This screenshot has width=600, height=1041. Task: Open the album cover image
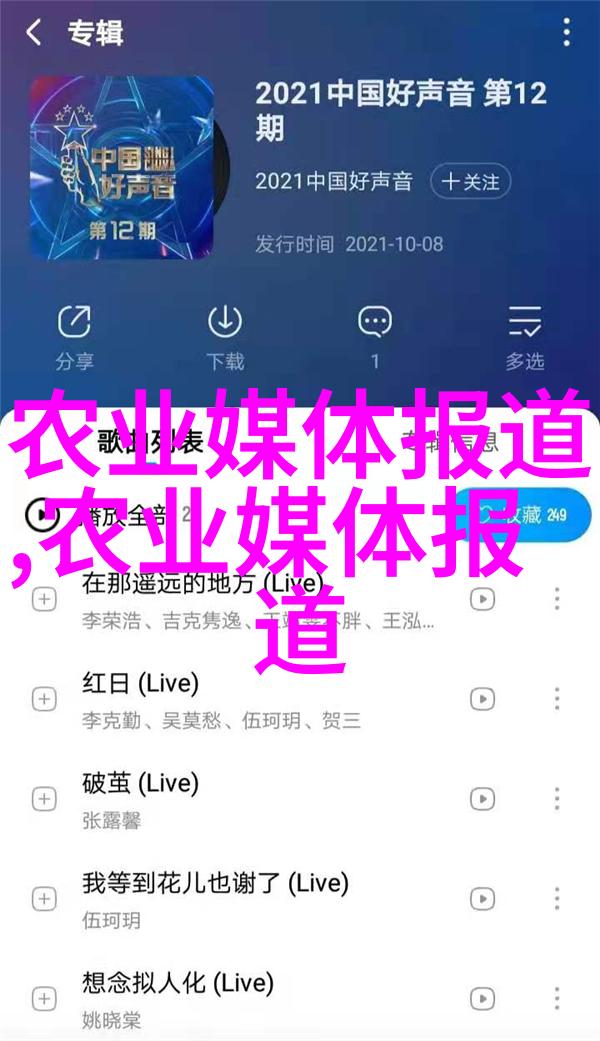coord(122,166)
